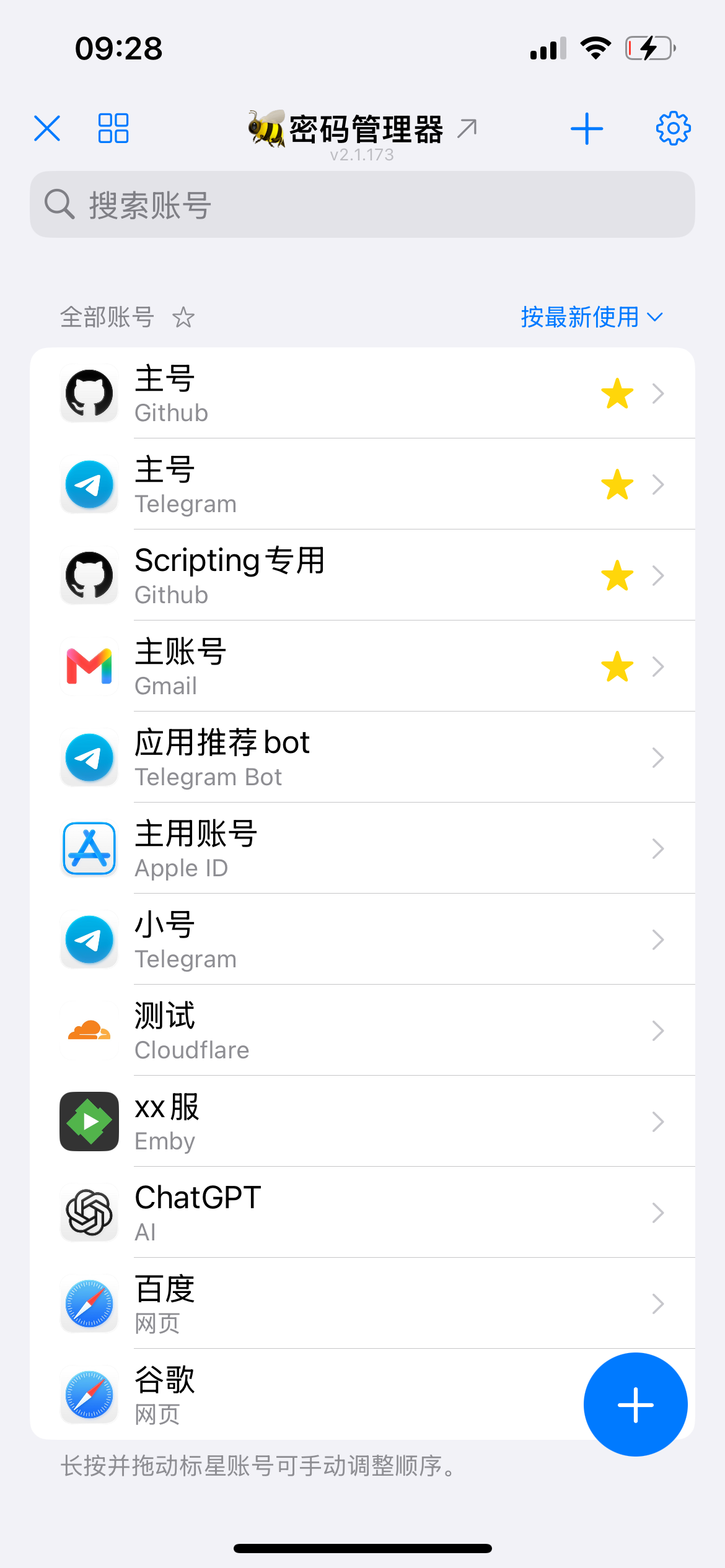Open the 主号 Telegram account
The image size is (725, 1568).
pyautogui.click(x=362, y=484)
